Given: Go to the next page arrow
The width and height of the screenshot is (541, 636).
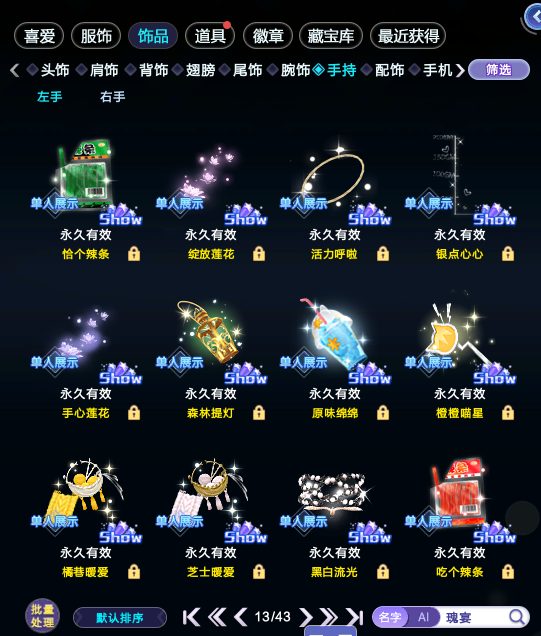Looking at the screenshot, I should coord(305,617).
